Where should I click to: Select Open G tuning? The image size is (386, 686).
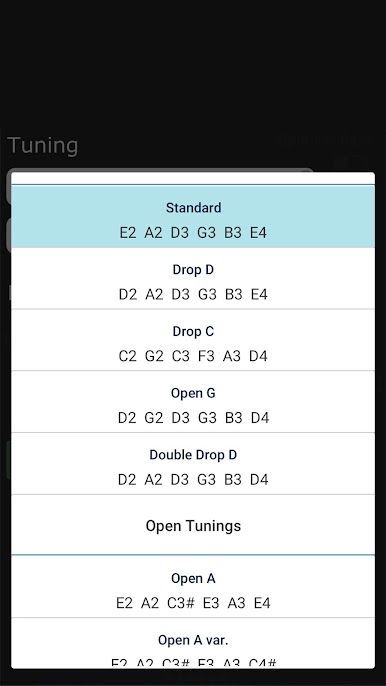tap(193, 402)
